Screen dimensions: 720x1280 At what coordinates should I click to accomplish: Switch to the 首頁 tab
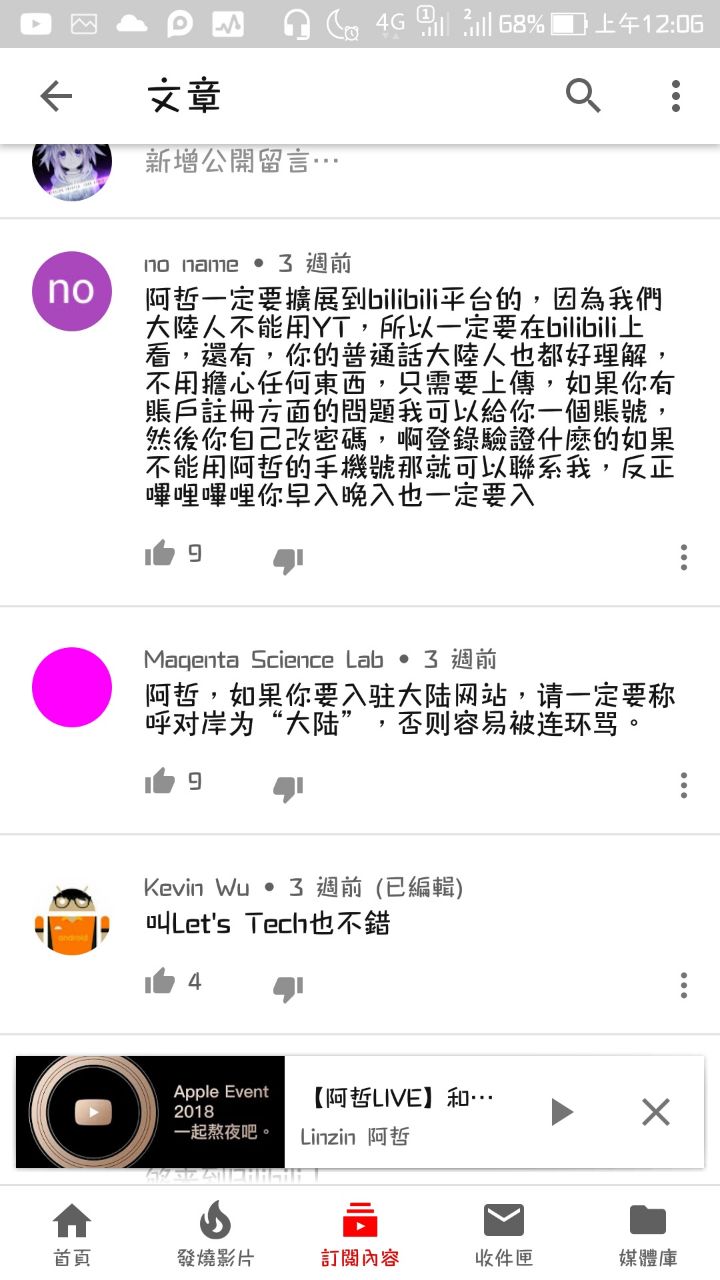pos(72,1234)
